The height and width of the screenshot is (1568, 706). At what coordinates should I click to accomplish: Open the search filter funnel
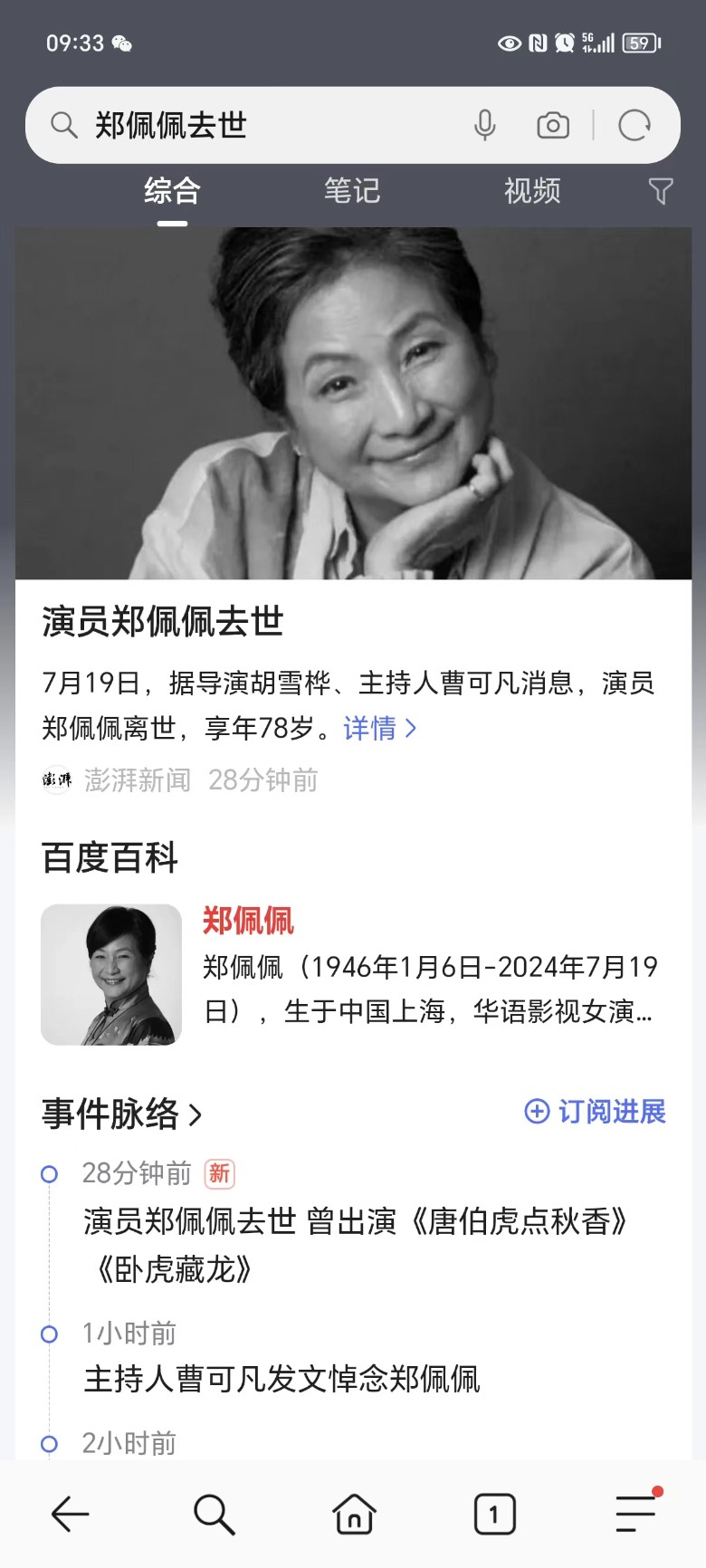pyautogui.click(x=661, y=191)
